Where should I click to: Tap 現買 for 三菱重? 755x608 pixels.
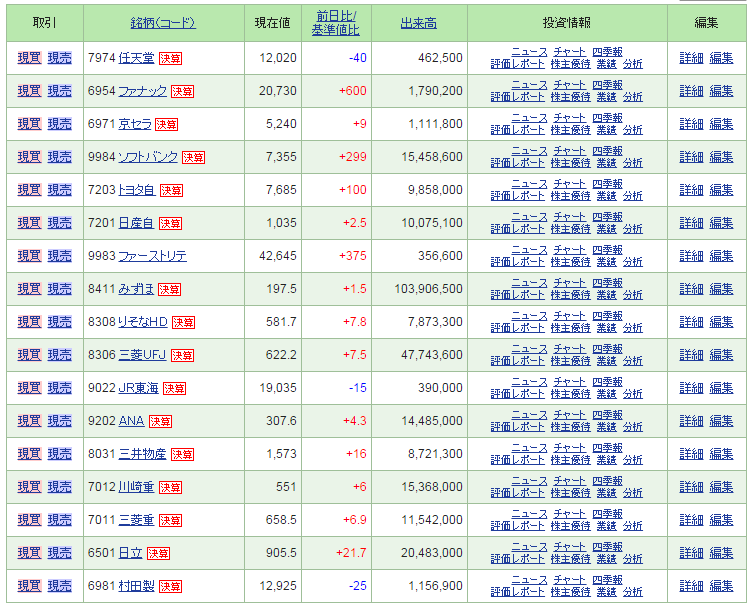tap(29, 520)
